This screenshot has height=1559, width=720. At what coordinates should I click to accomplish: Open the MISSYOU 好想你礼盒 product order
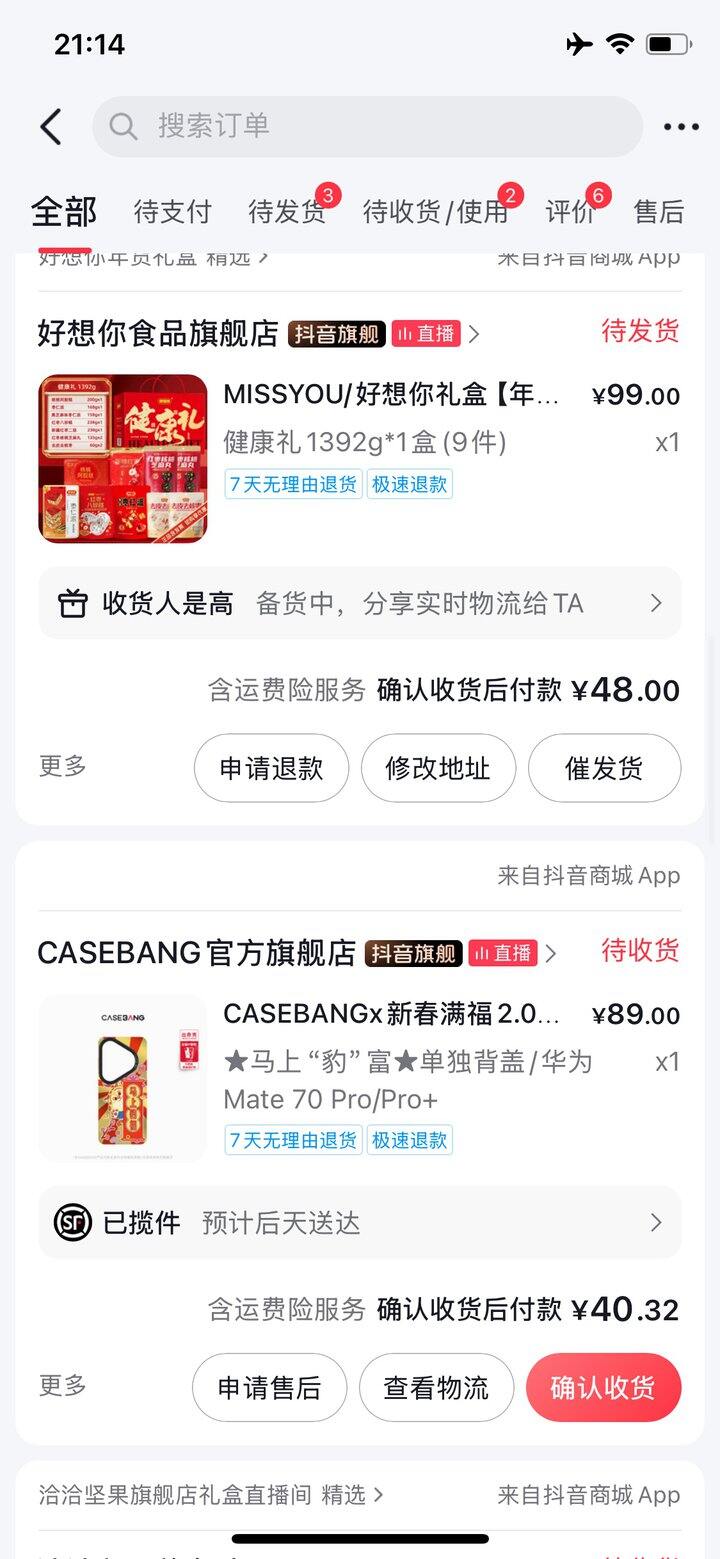point(390,394)
